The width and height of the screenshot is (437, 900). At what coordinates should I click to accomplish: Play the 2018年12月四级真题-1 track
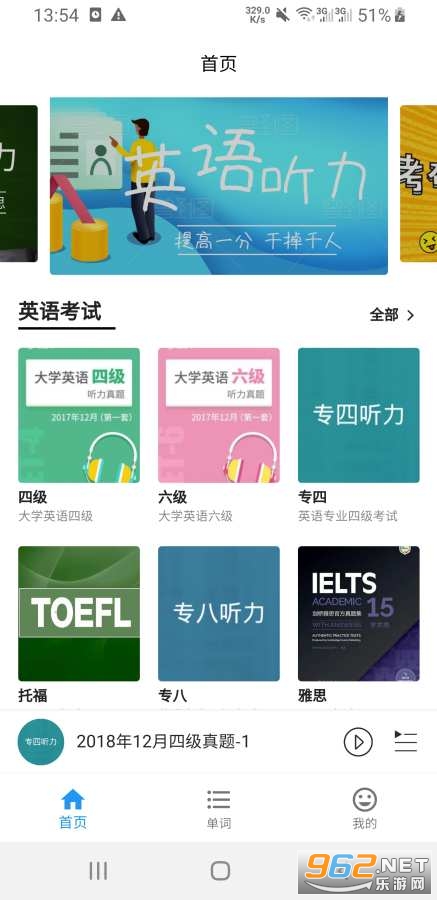point(358,742)
